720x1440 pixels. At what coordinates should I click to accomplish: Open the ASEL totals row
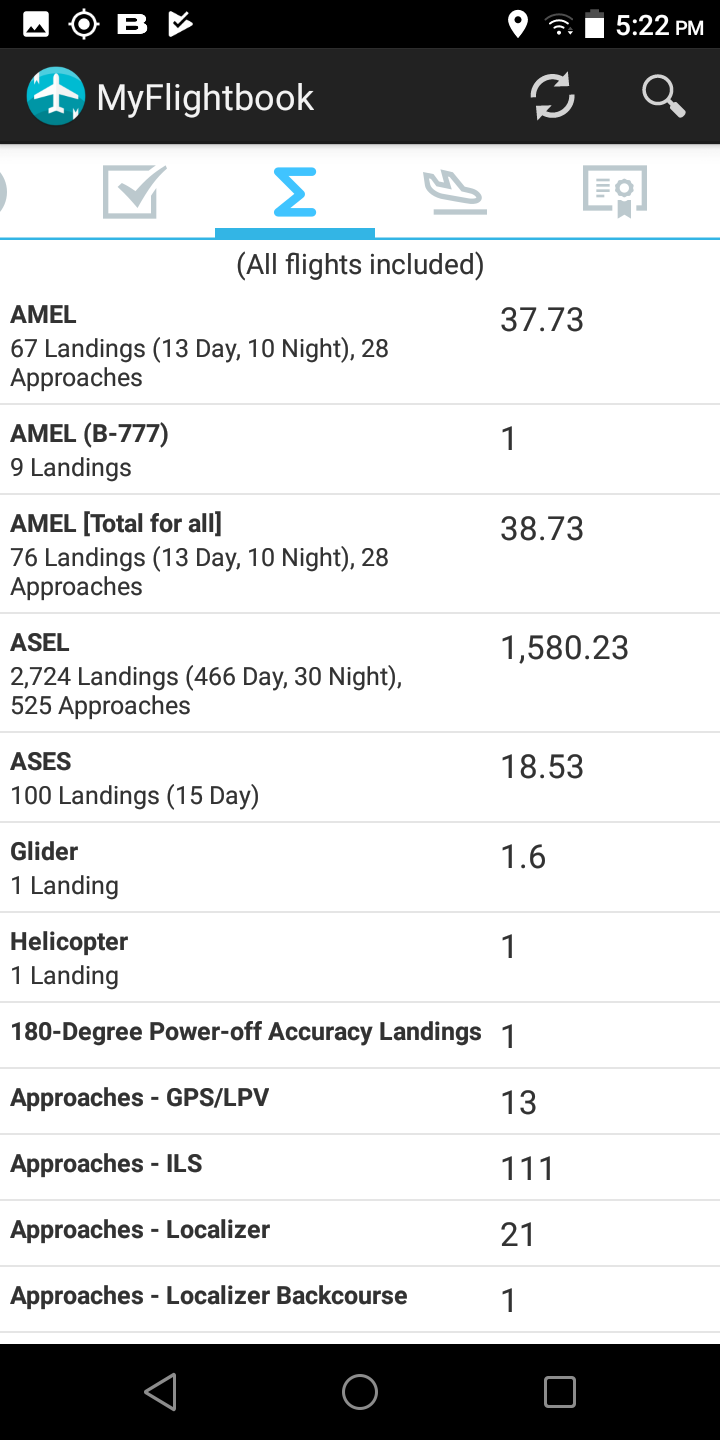click(x=360, y=673)
